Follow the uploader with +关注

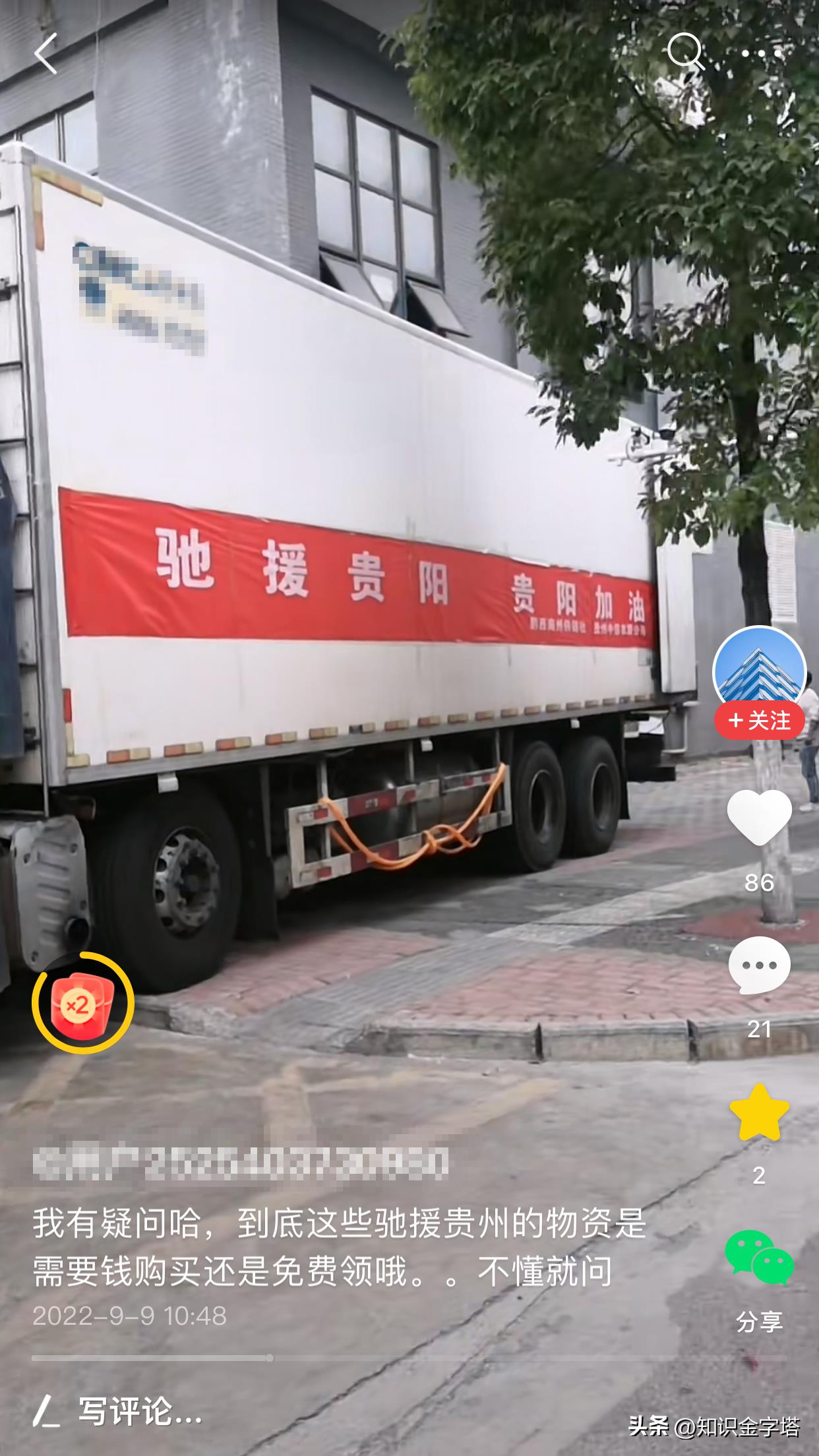759,720
